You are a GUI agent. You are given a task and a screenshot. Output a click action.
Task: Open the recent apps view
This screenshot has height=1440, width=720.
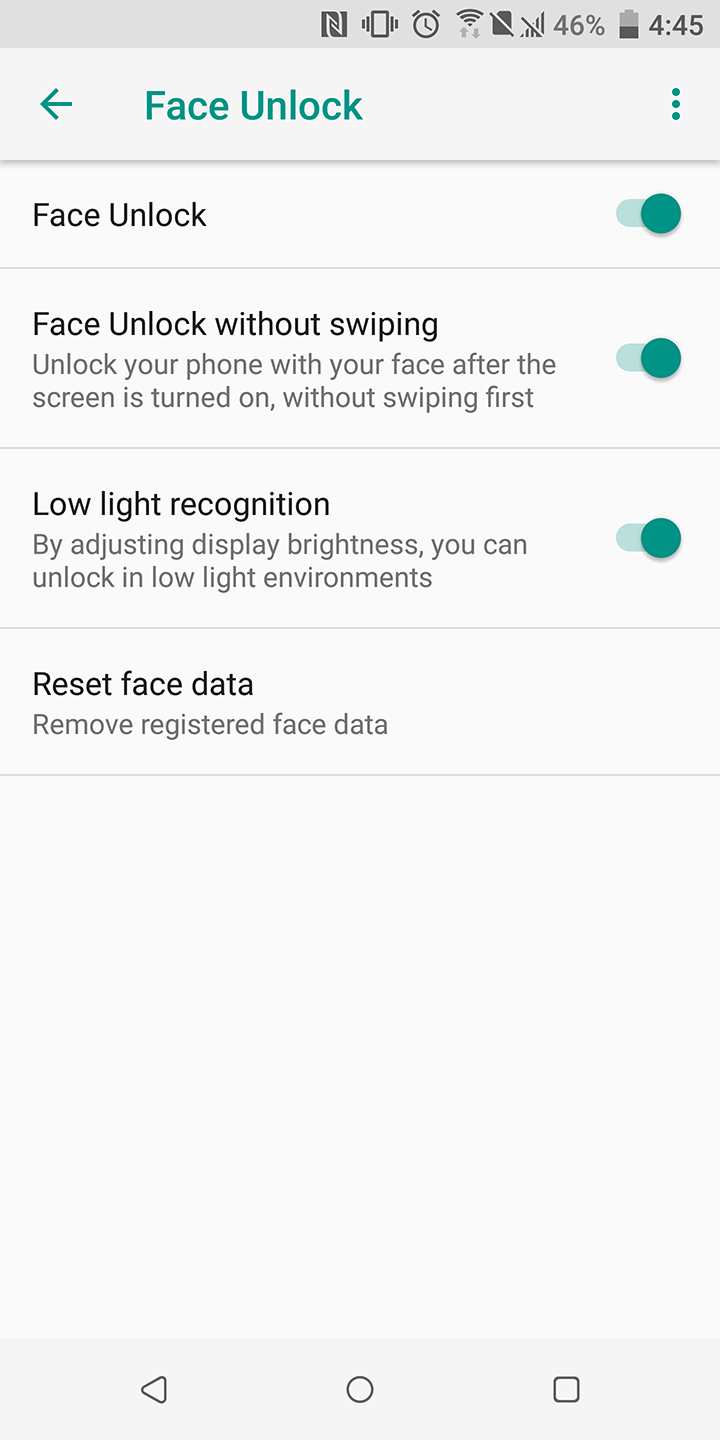pos(566,1389)
